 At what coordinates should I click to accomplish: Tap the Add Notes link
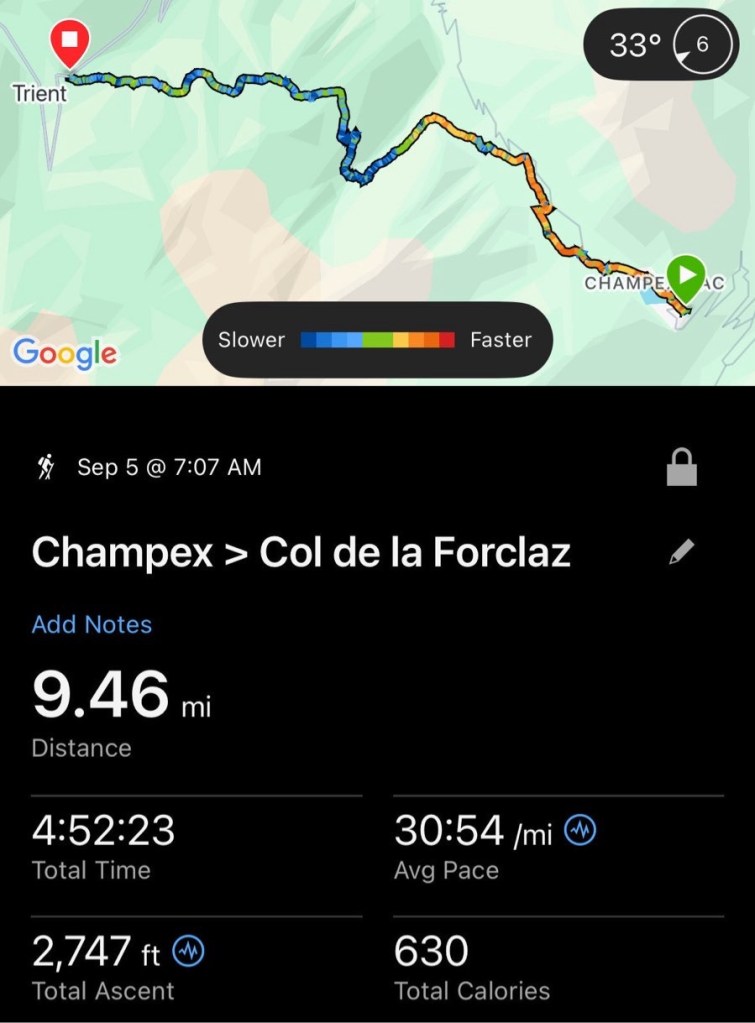(x=92, y=624)
